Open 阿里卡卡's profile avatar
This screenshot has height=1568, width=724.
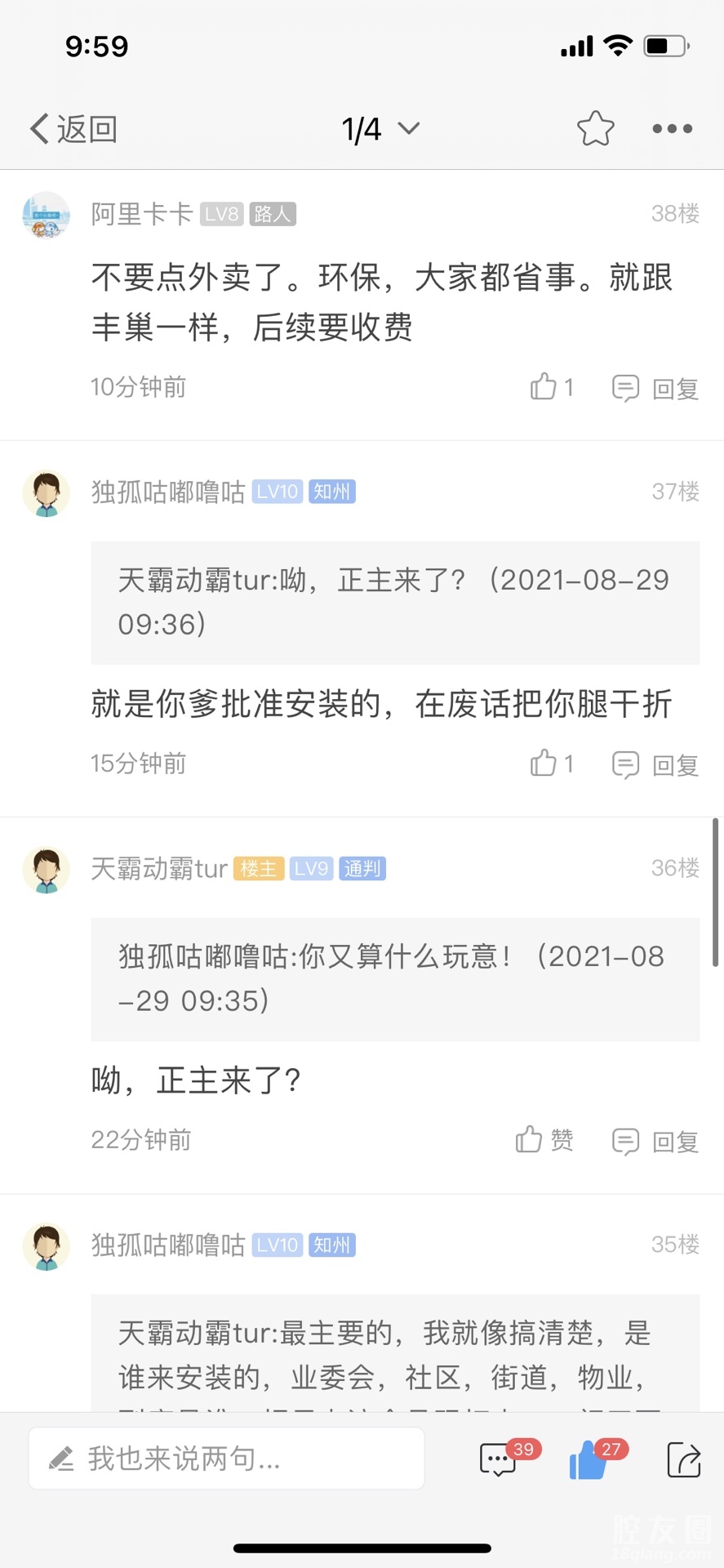tap(46, 215)
